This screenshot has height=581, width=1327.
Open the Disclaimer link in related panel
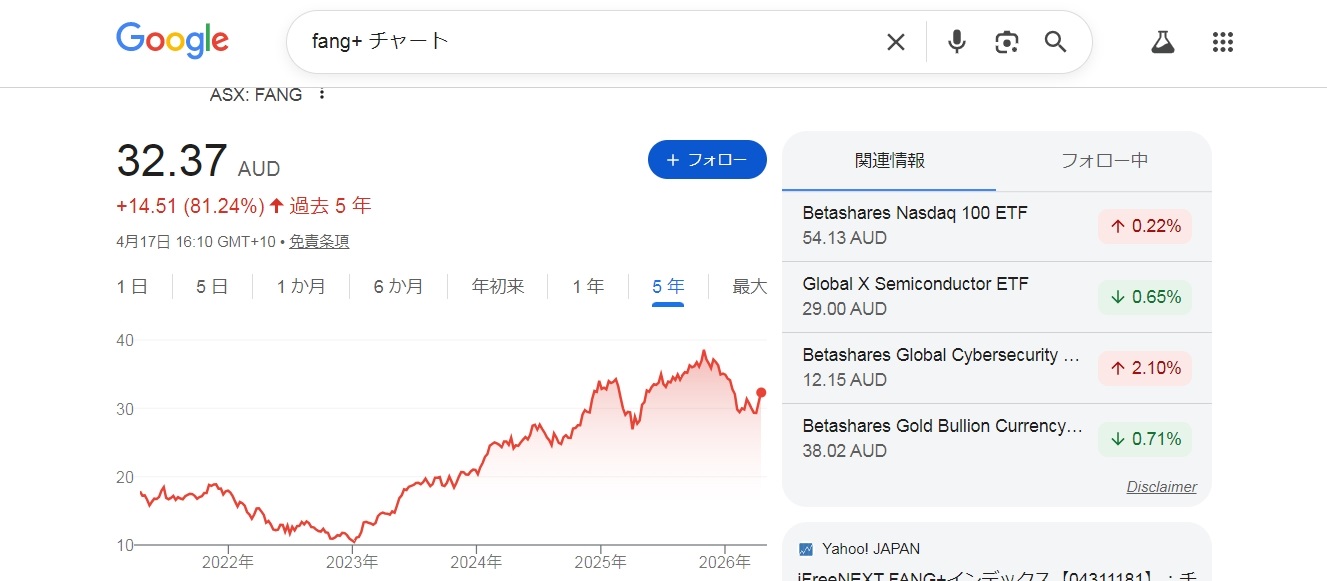(x=1161, y=487)
